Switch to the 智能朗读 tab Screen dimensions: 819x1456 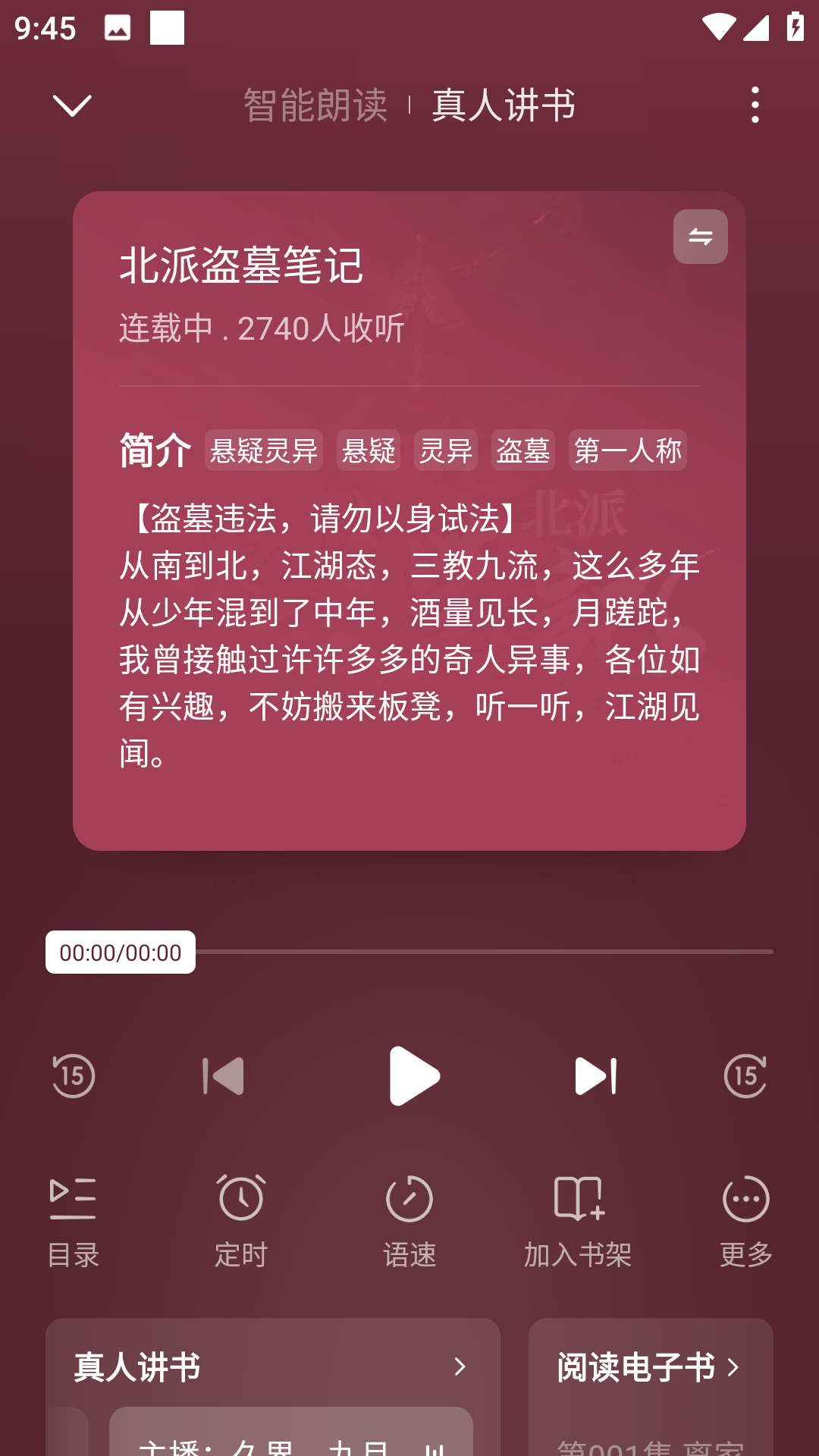pyautogui.click(x=315, y=106)
